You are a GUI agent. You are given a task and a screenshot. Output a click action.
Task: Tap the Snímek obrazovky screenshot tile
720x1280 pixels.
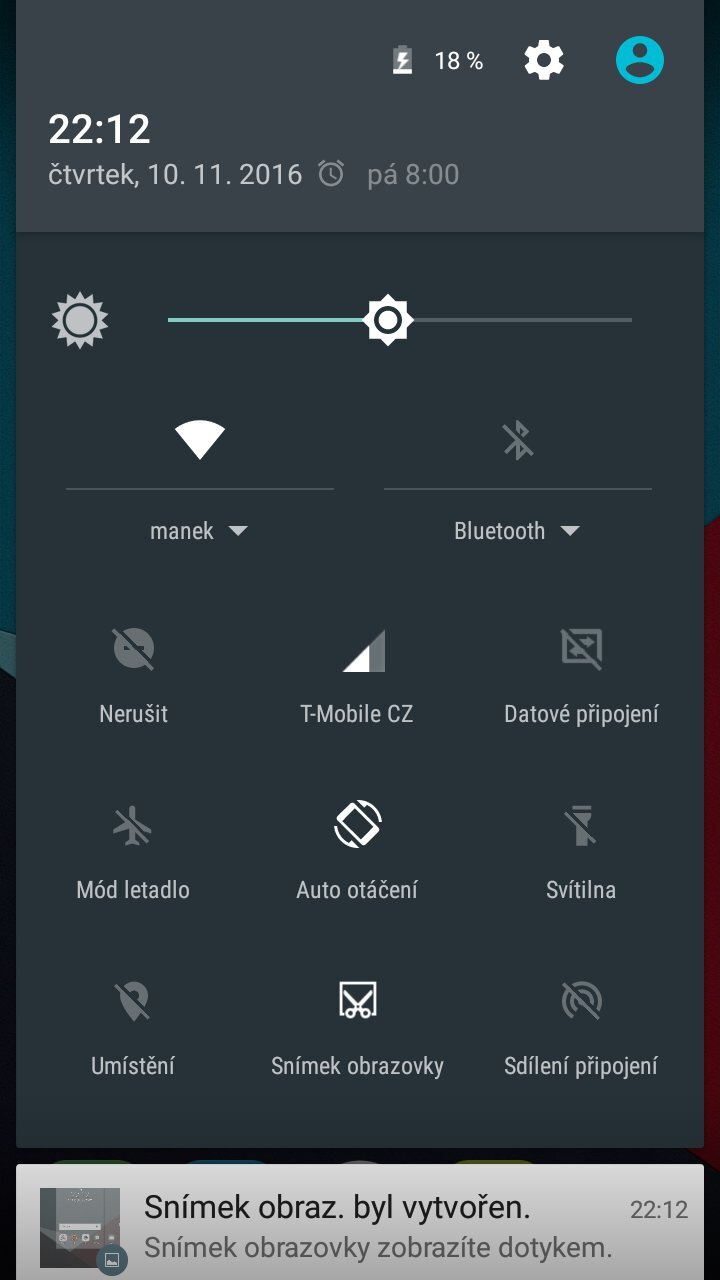[357, 1000]
